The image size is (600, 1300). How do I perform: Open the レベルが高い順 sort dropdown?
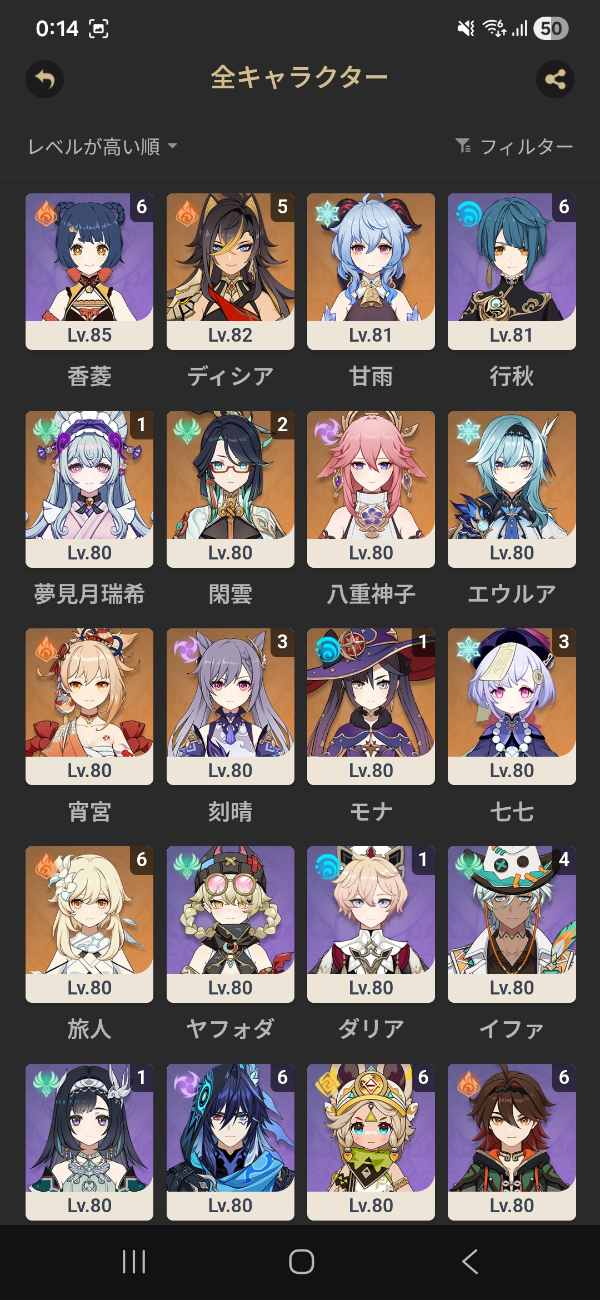coord(102,146)
